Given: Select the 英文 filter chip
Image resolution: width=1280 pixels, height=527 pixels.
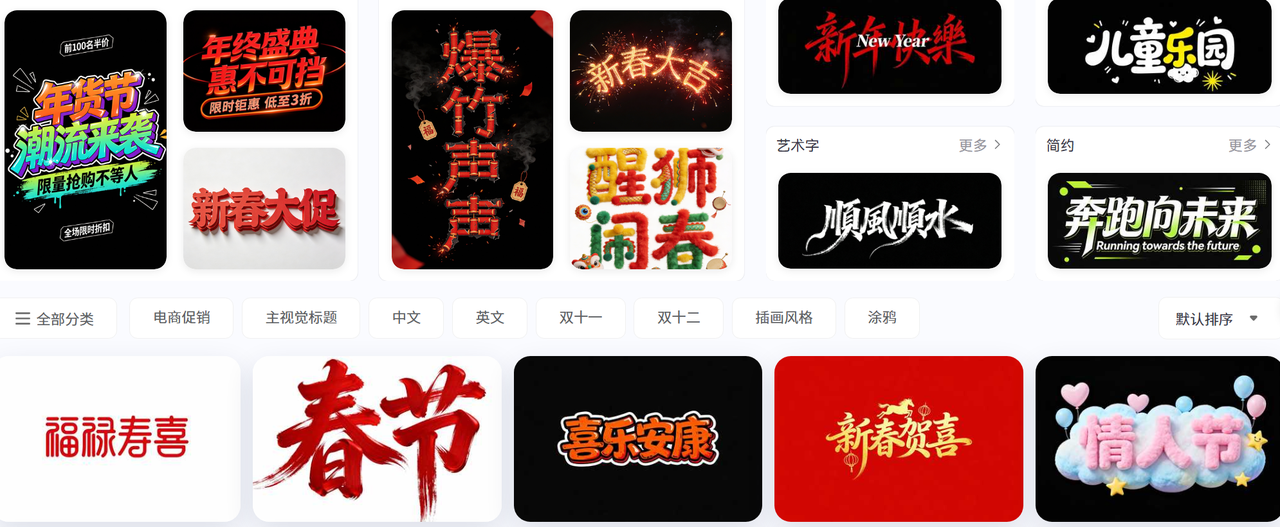Looking at the screenshot, I should (x=490, y=318).
